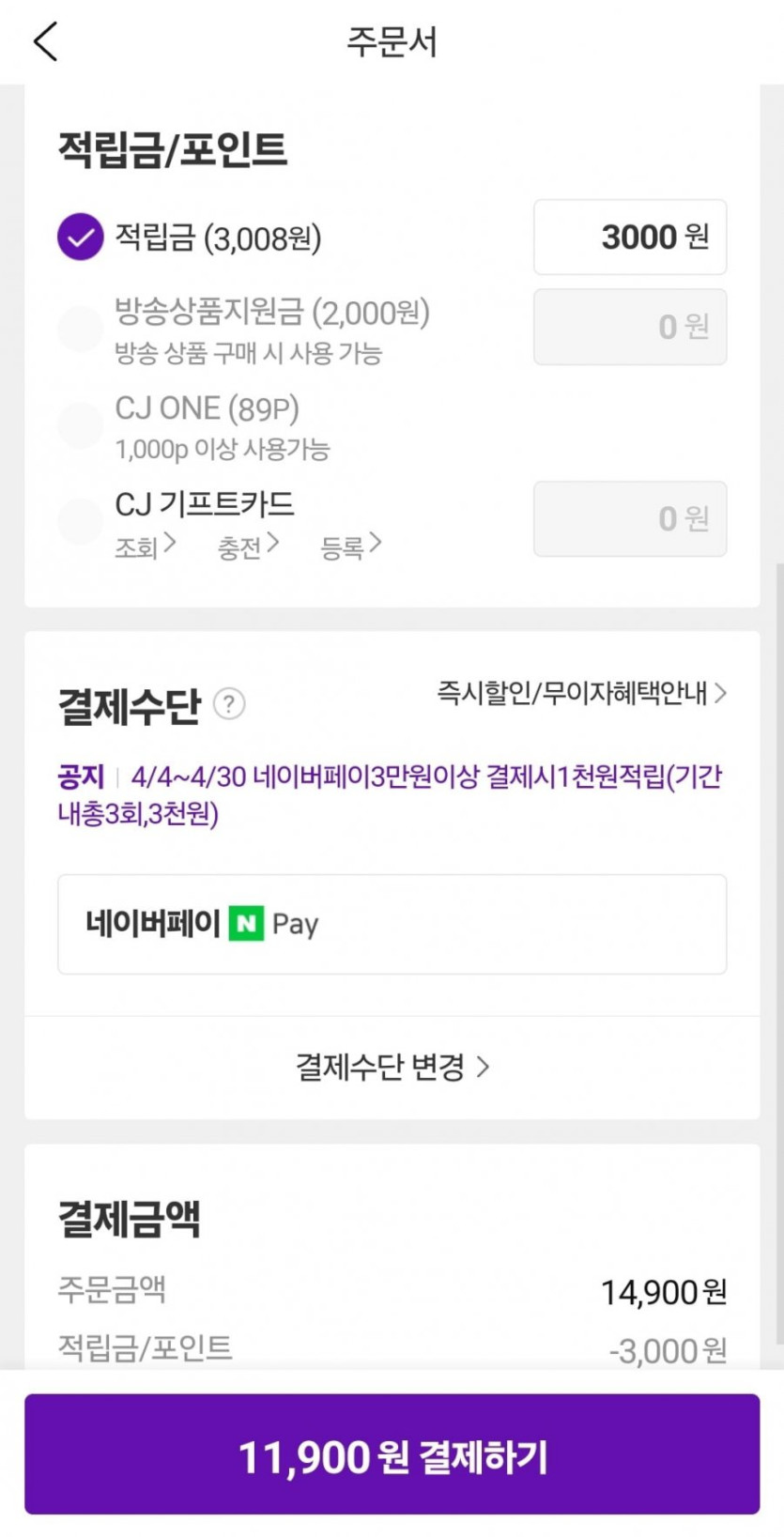The width and height of the screenshot is (784, 1537).
Task: Open CJ 기프트카드 조회 link
Action: (145, 546)
